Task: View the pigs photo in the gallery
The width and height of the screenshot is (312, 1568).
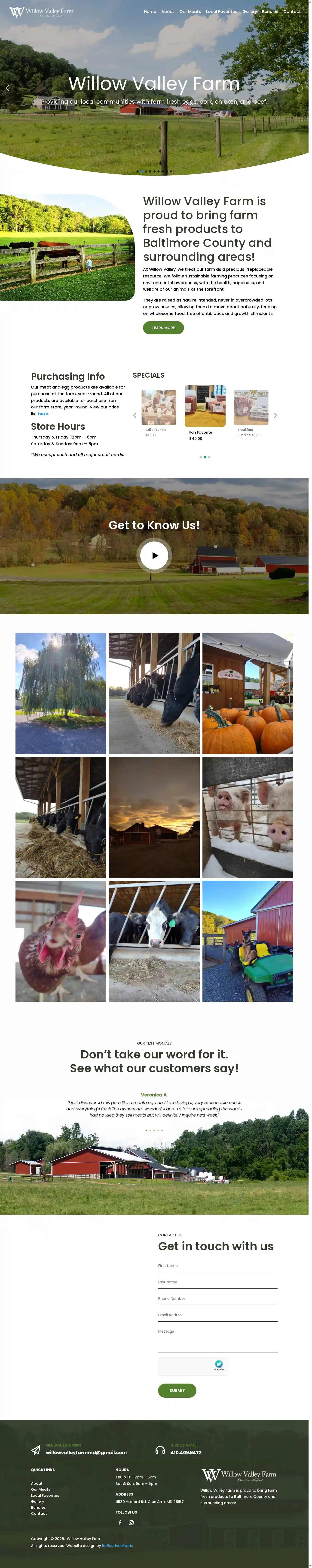Action: (248, 817)
